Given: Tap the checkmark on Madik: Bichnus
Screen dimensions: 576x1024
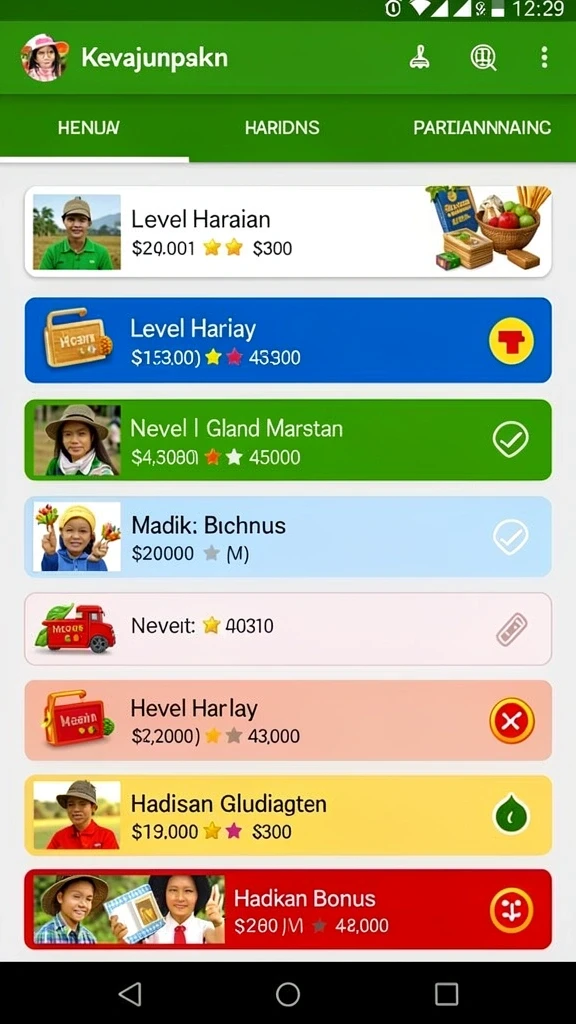Looking at the screenshot, I should (511, 537).
